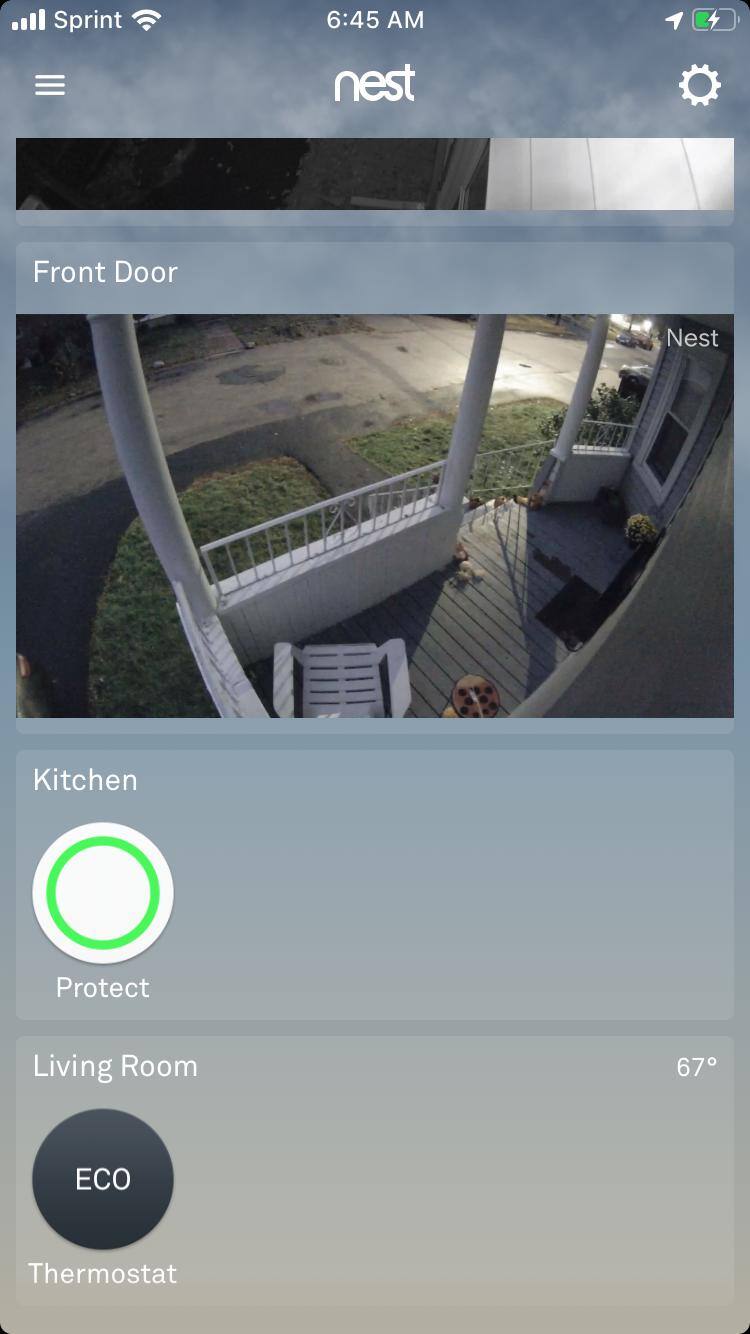Open the Front Door camera feed

374,516
